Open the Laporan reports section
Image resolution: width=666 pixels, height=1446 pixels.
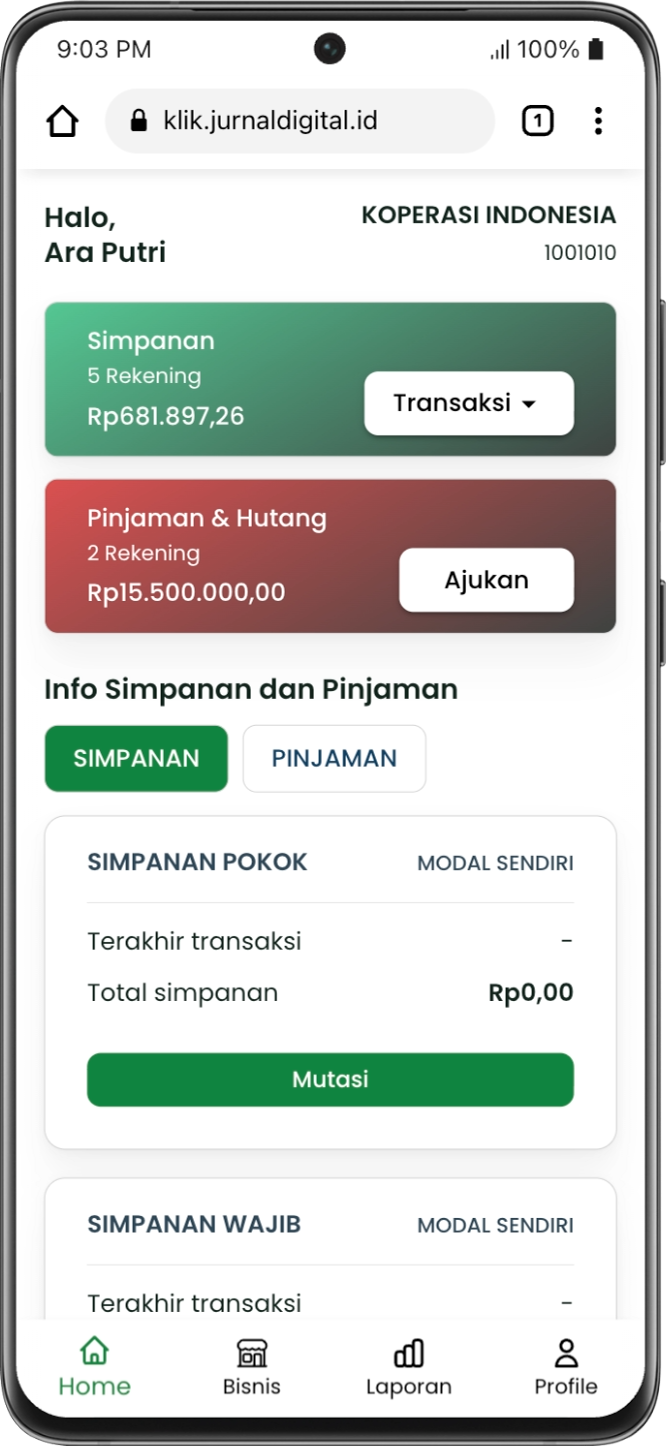tap(408, 1367)
